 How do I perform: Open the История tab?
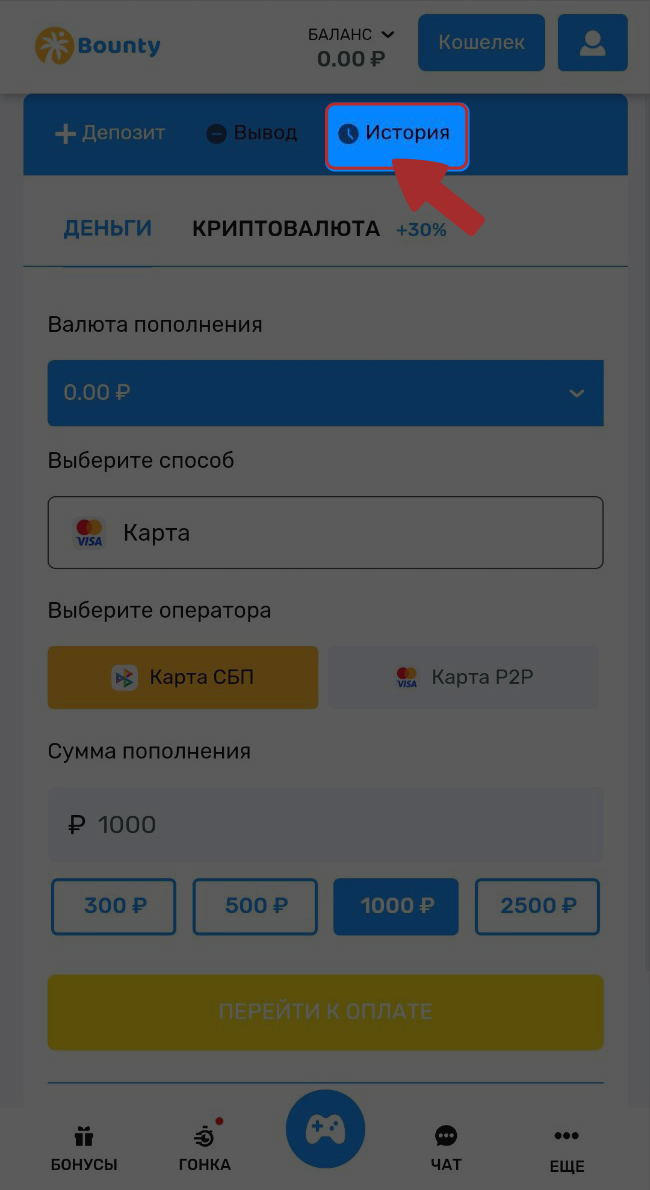(396, 134)
